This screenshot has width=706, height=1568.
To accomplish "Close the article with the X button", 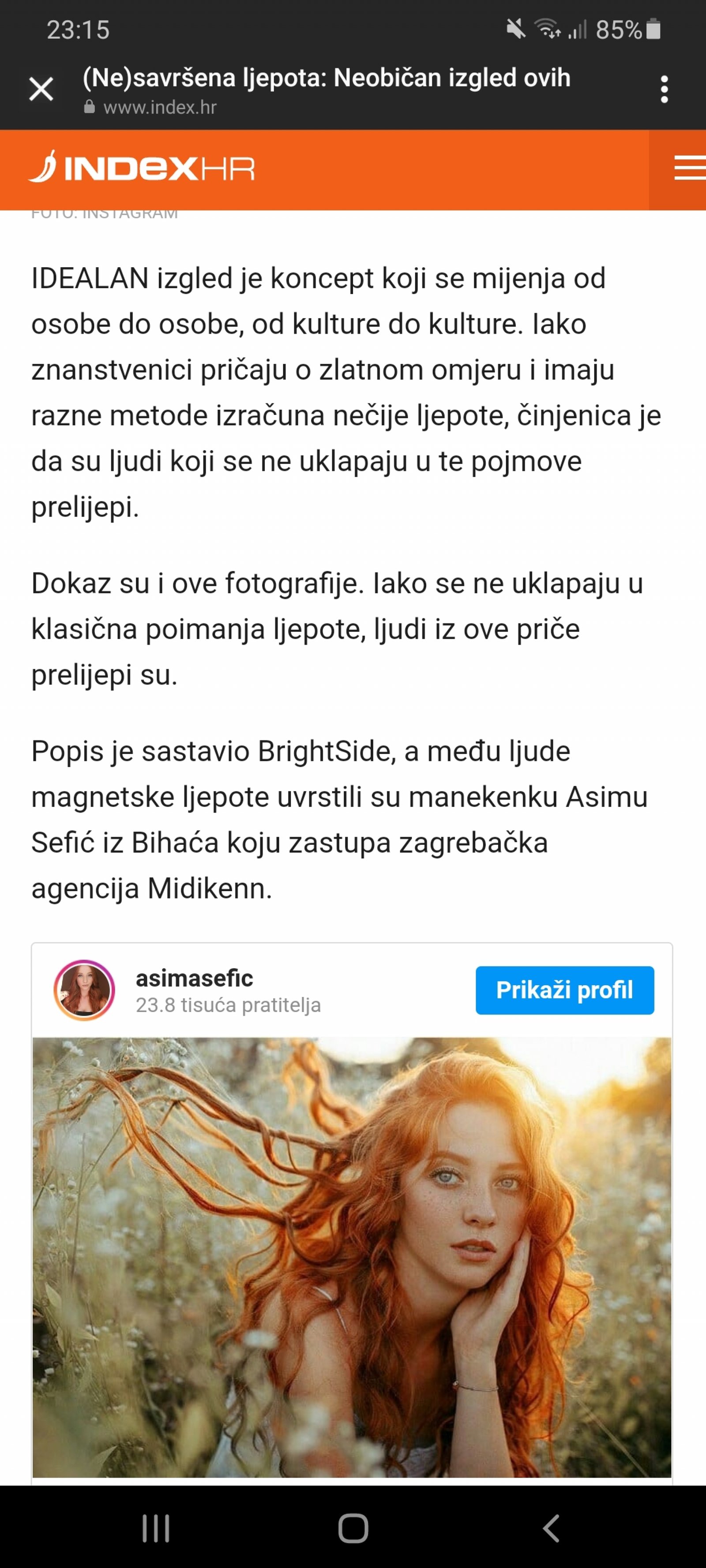I will click(x=41, y=89).
